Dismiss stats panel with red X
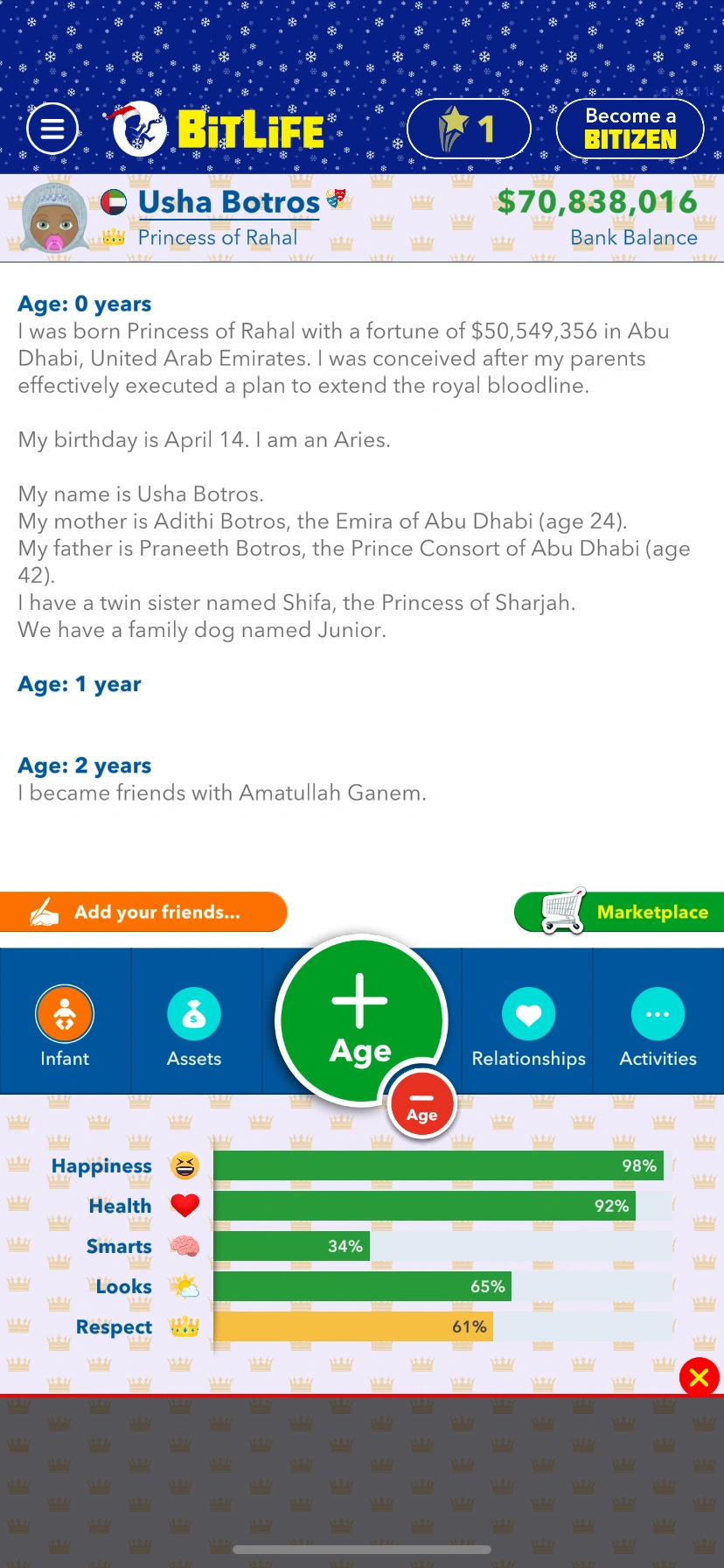724x1568 pixels. (x=699, y=1376)
